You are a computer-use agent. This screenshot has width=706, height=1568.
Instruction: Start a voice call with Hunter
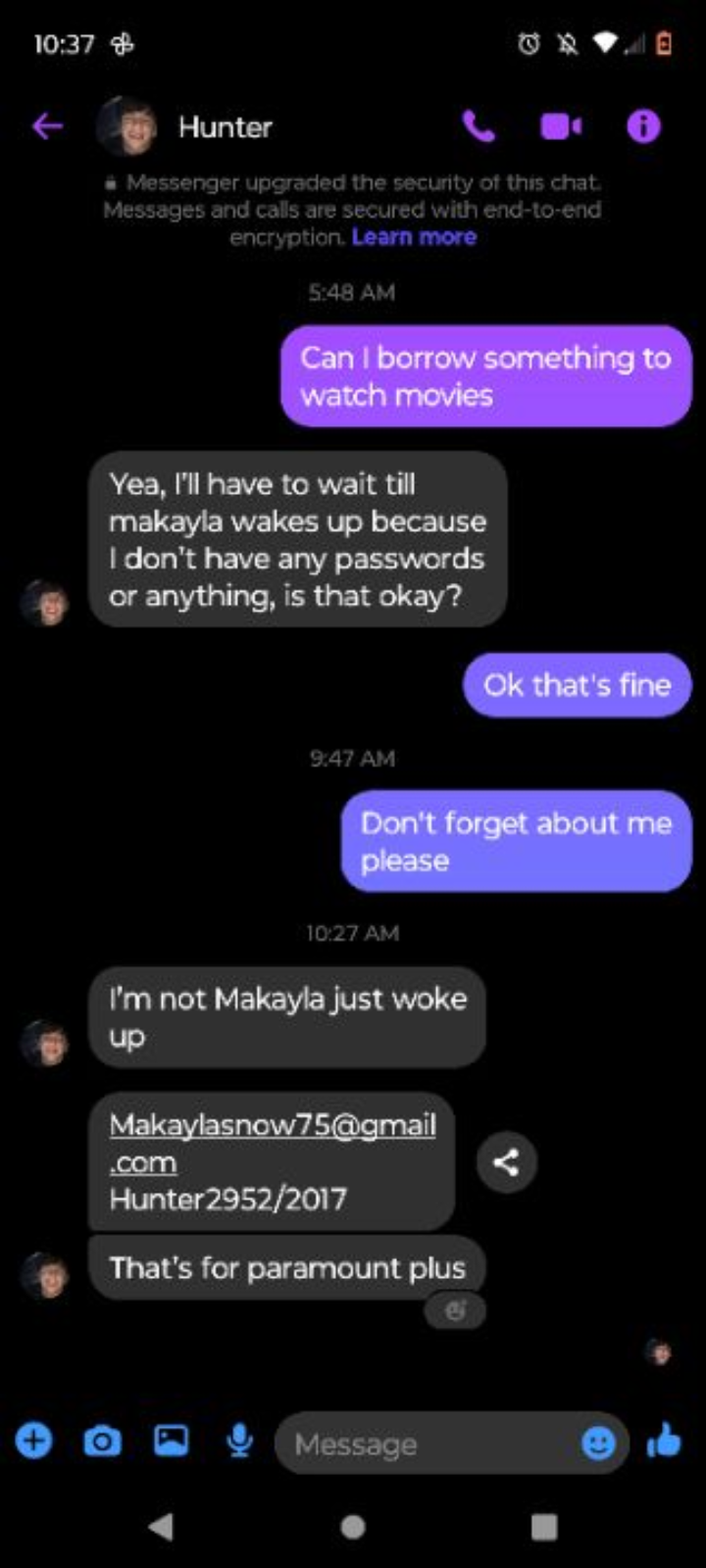pos(479,126)
